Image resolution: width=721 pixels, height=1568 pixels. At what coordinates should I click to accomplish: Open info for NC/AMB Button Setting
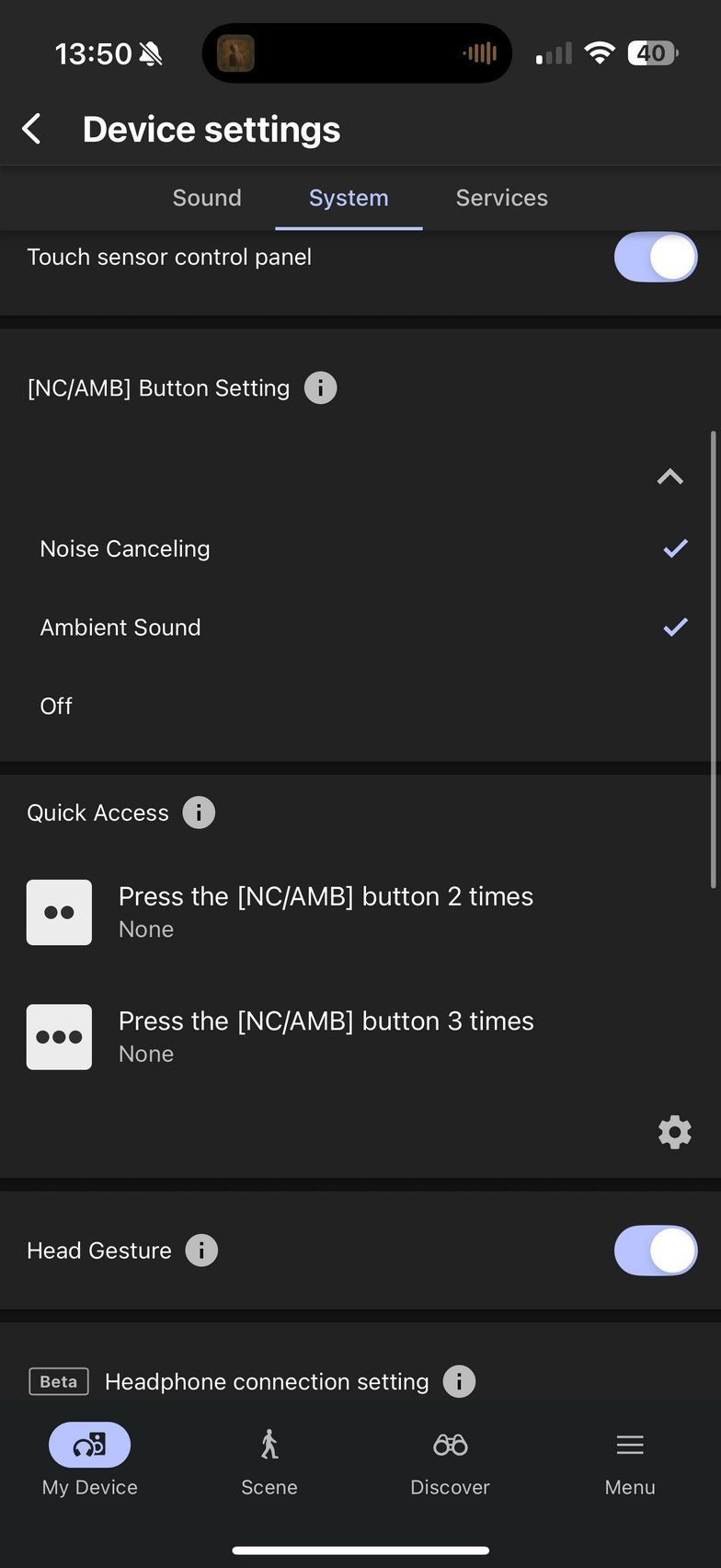point(320,388)
